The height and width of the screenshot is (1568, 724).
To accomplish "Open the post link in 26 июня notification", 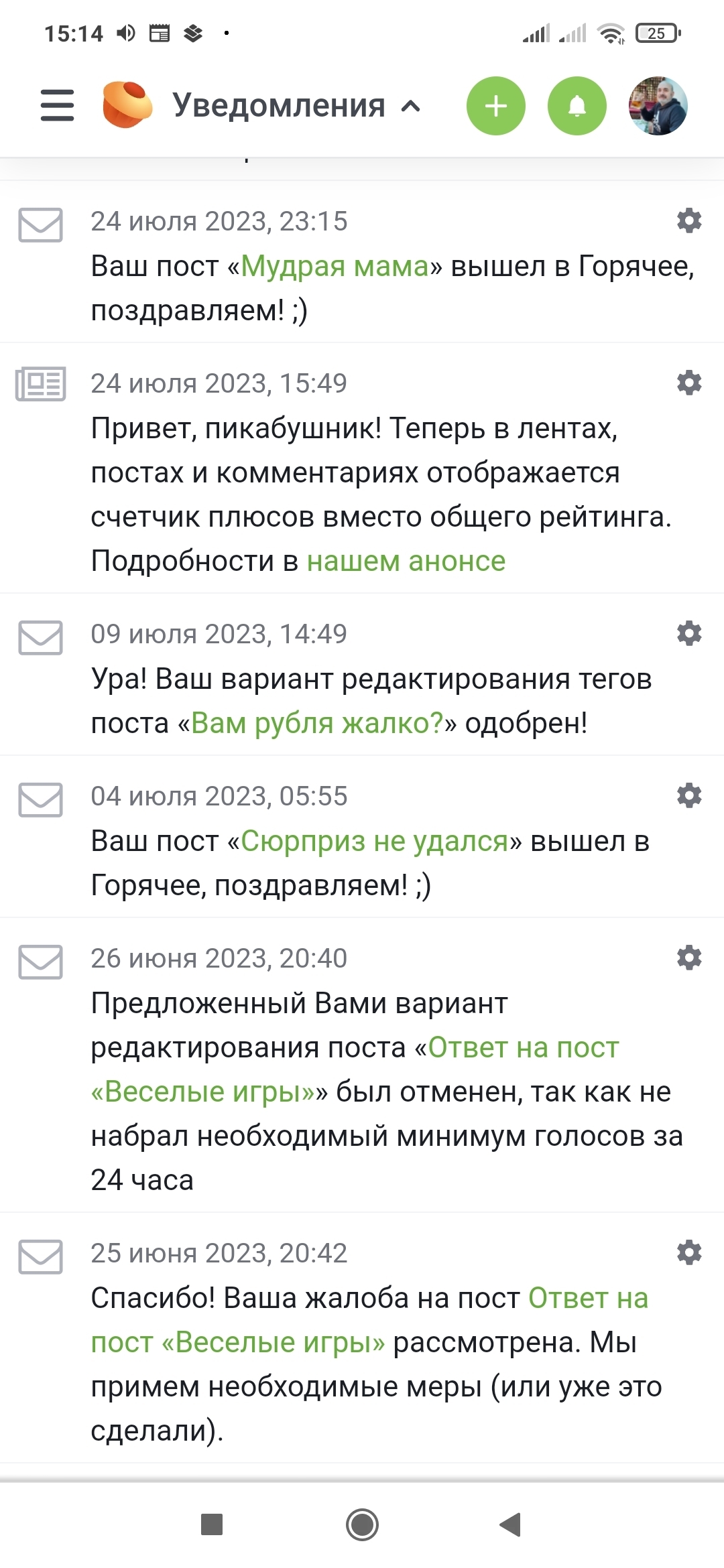I will tap(523, 1048).
